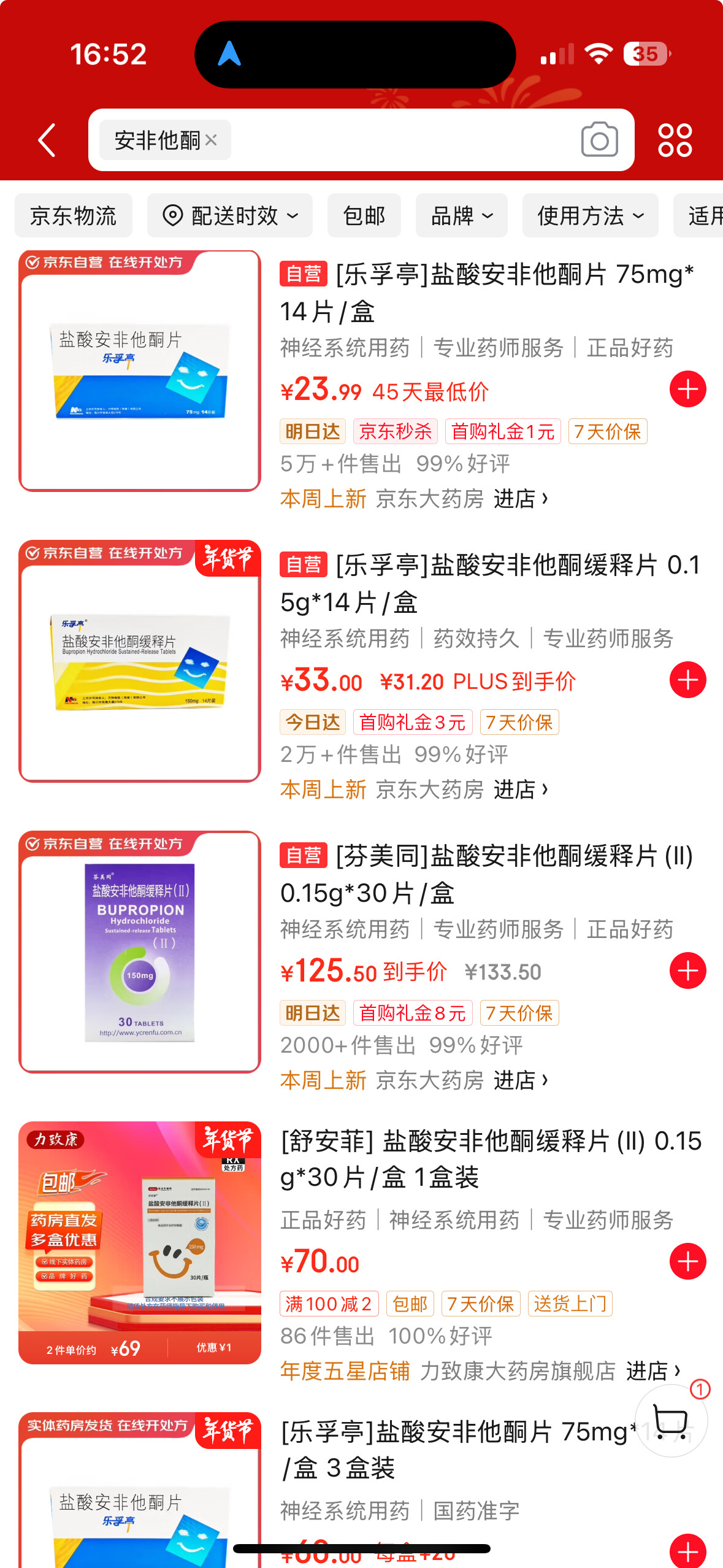The width and height of the screenshot is (723, 1568).
Task: Open the floating shopping cart
Action: [x=670, y=1420]
